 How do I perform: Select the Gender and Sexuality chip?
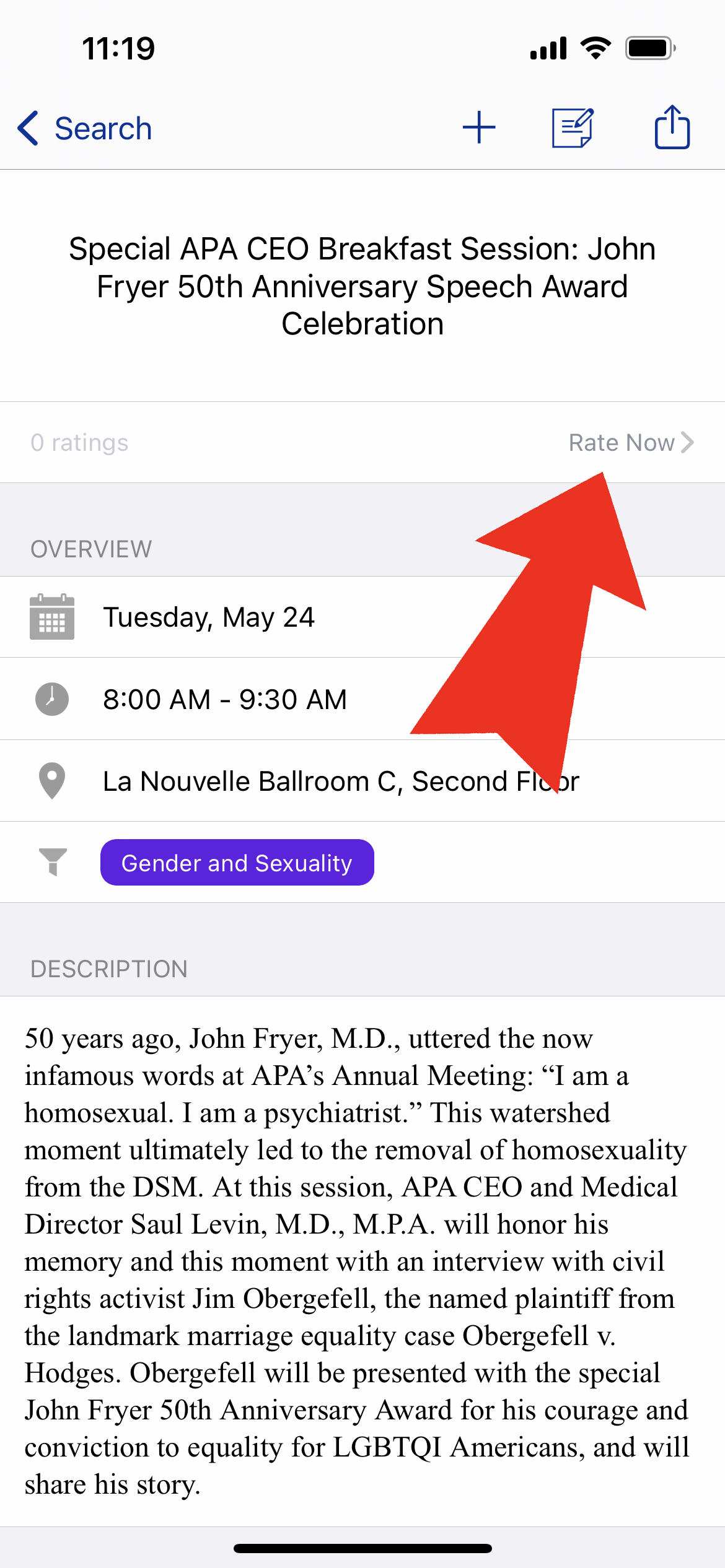point(237,863)
